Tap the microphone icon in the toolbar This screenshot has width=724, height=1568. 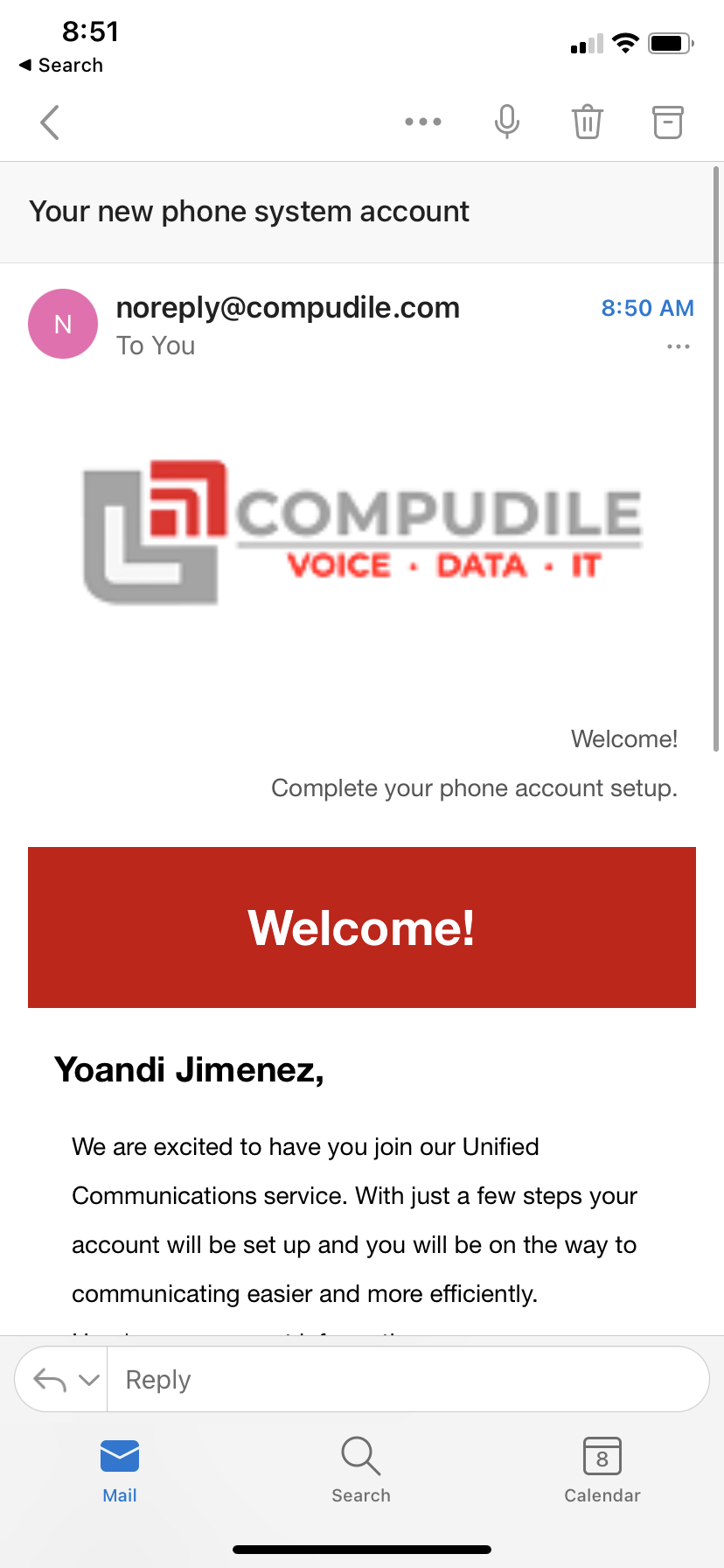point(506,122)
